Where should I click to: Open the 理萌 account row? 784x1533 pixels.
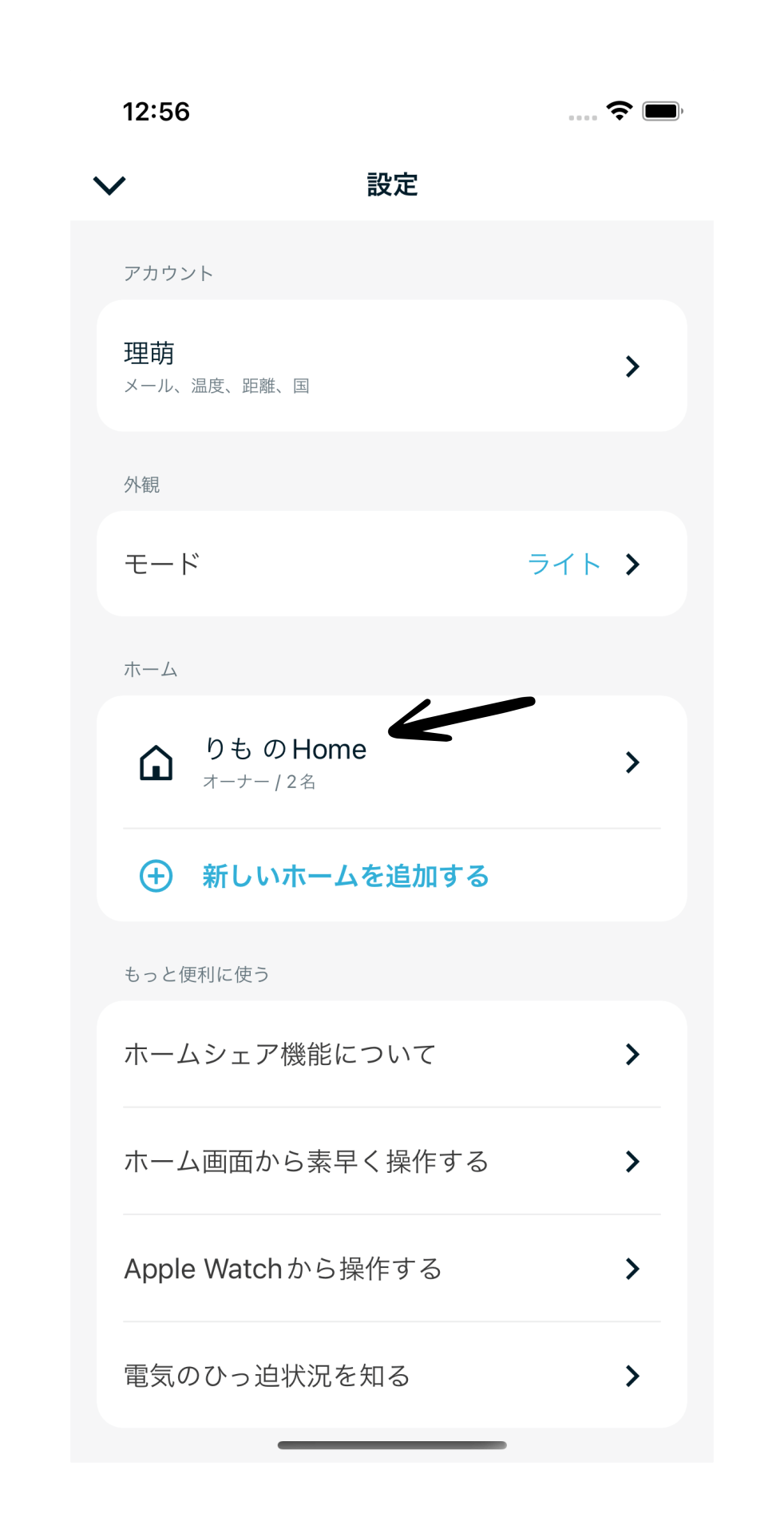[391, 366]
